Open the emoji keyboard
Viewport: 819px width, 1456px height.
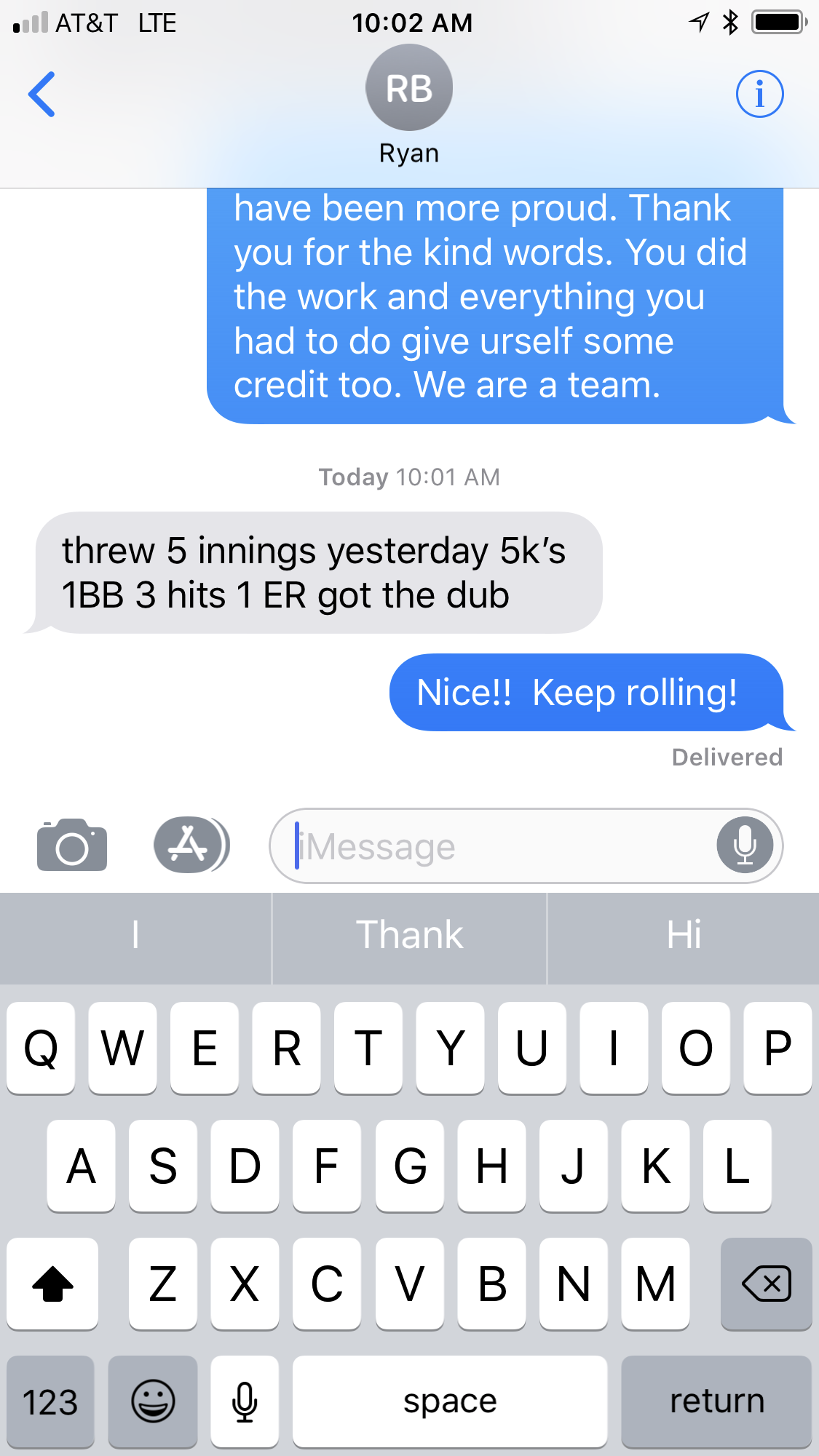coord(153,1401)
